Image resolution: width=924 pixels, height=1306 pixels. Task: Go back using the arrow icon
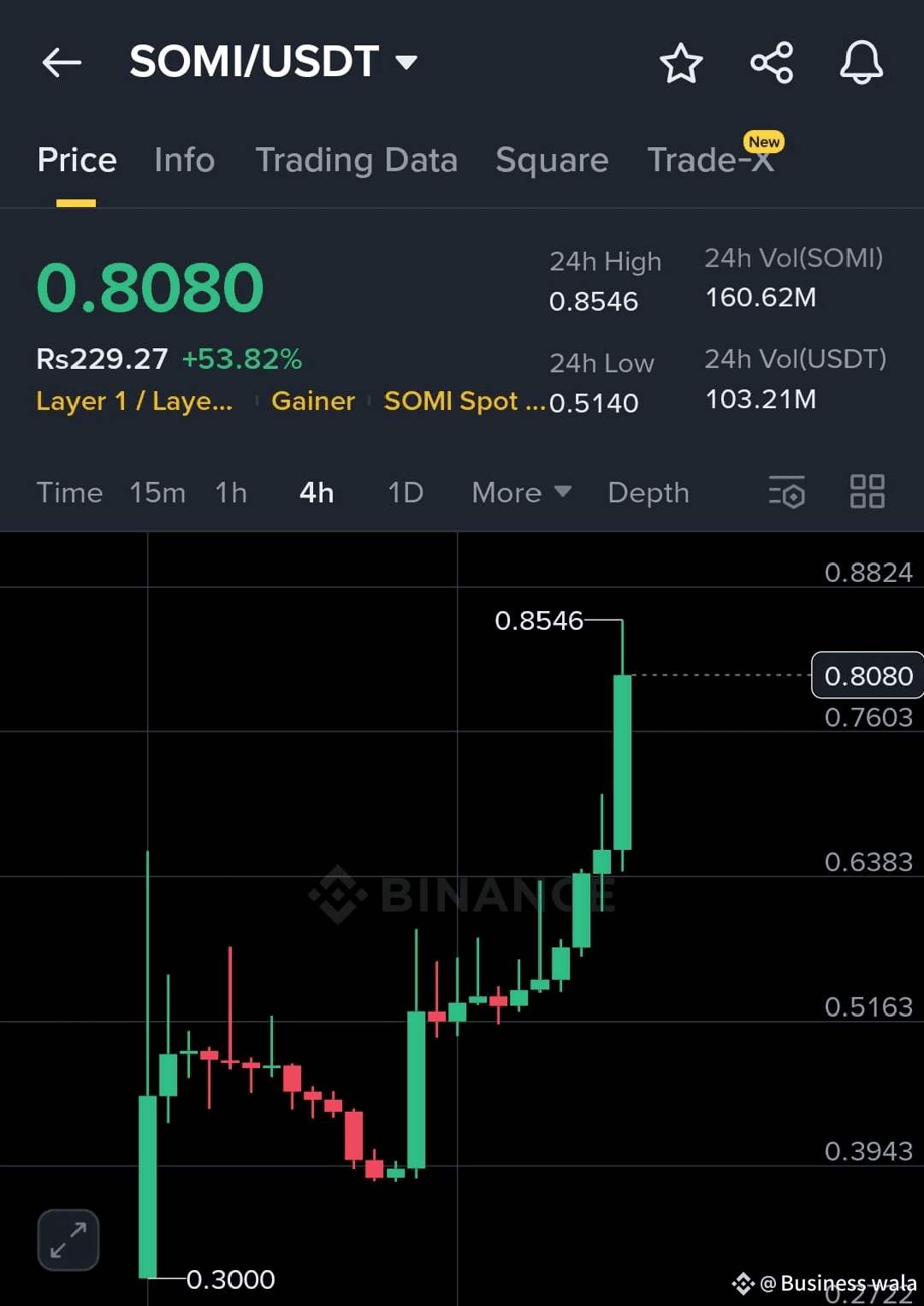[x=62, y=62]
